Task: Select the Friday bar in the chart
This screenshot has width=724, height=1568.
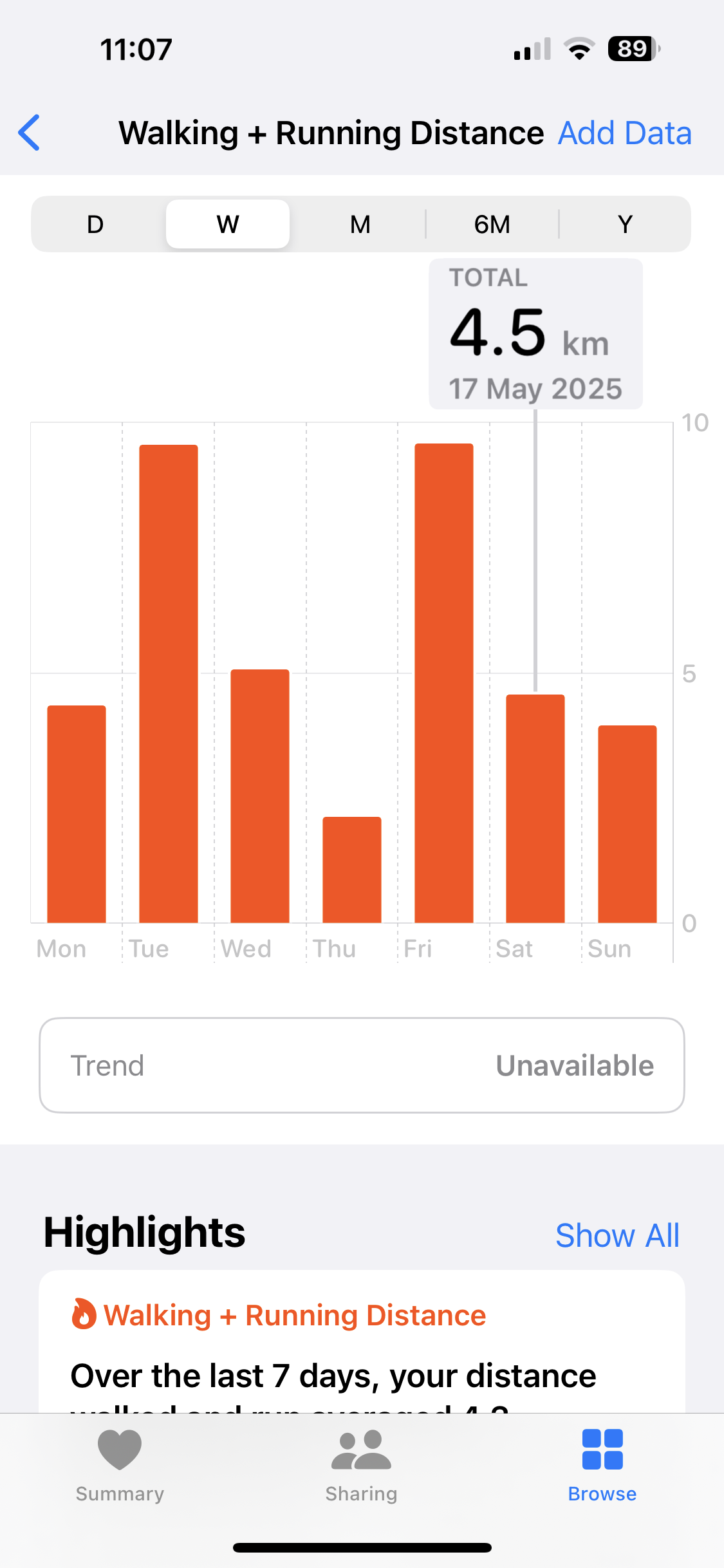Action: (x=444, y=683)
